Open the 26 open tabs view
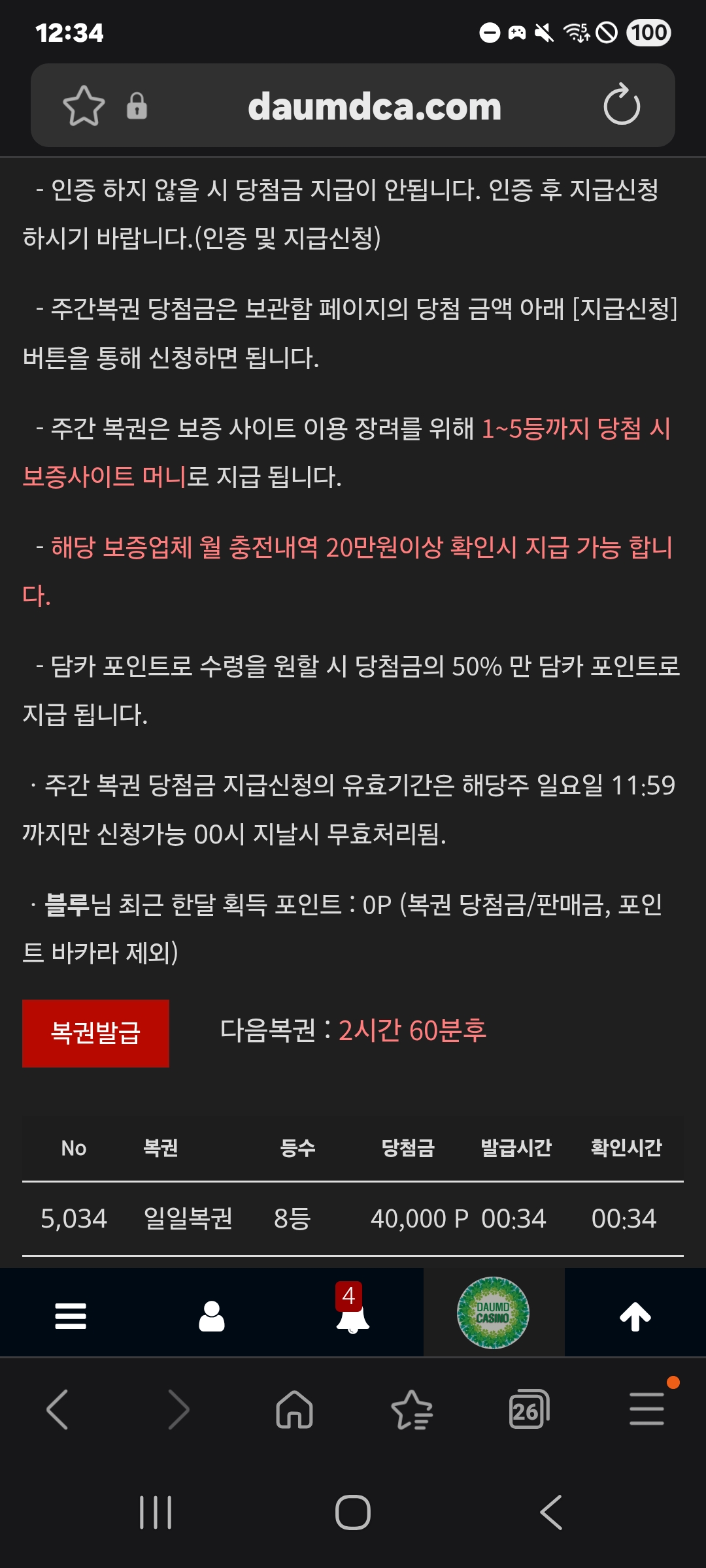706x1568 pixels. [x=529, y=1409]
